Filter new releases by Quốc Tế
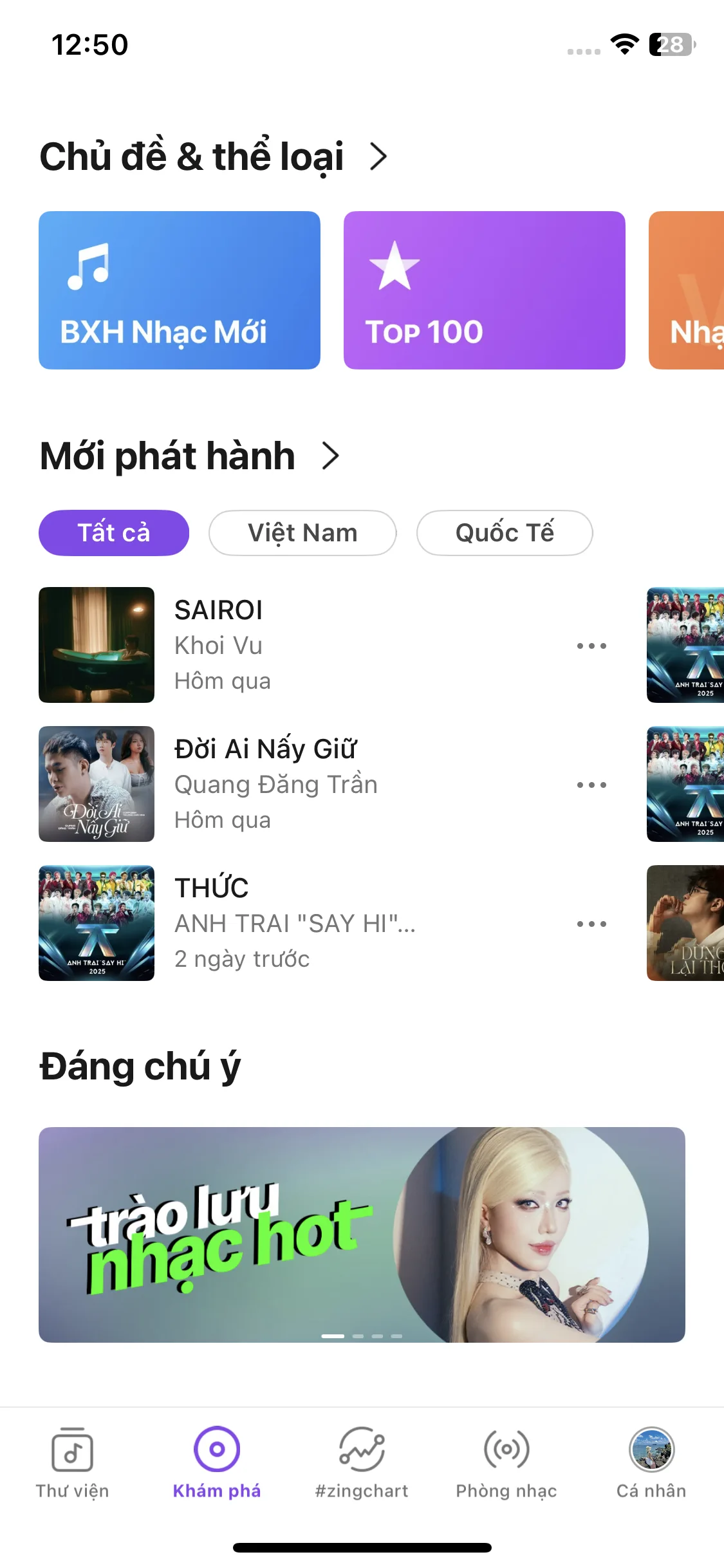 pos(505,533)
